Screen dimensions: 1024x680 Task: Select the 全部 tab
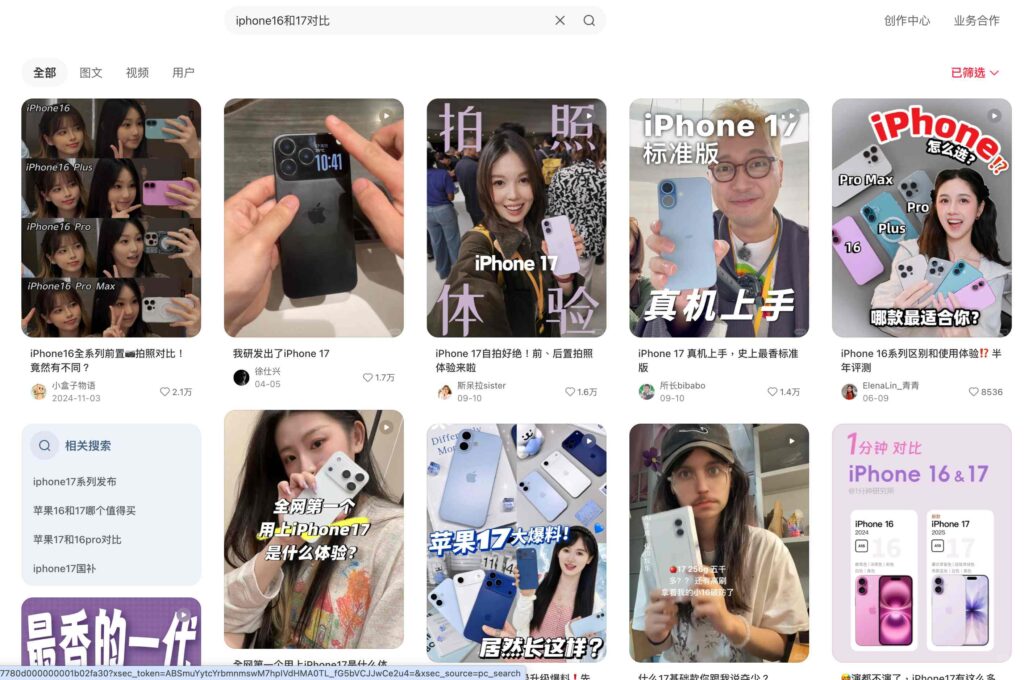tap(44, 73)
